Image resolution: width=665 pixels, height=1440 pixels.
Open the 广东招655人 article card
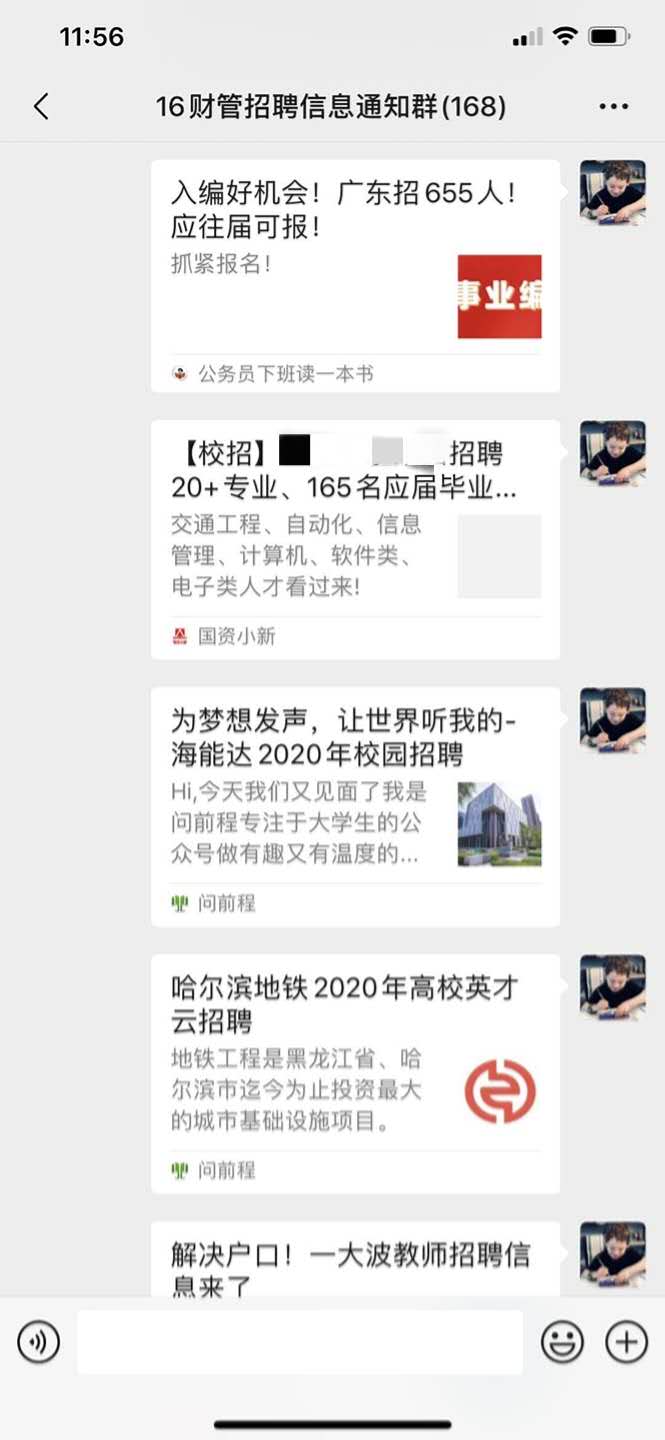point(355,275)
